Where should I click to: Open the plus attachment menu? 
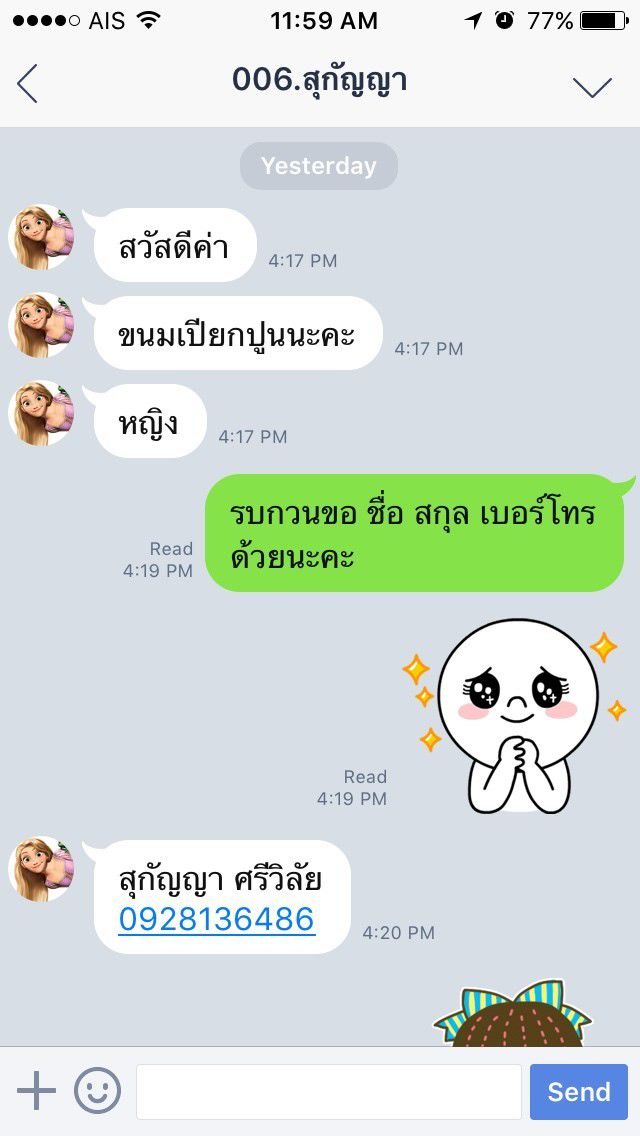[37, 1091]
